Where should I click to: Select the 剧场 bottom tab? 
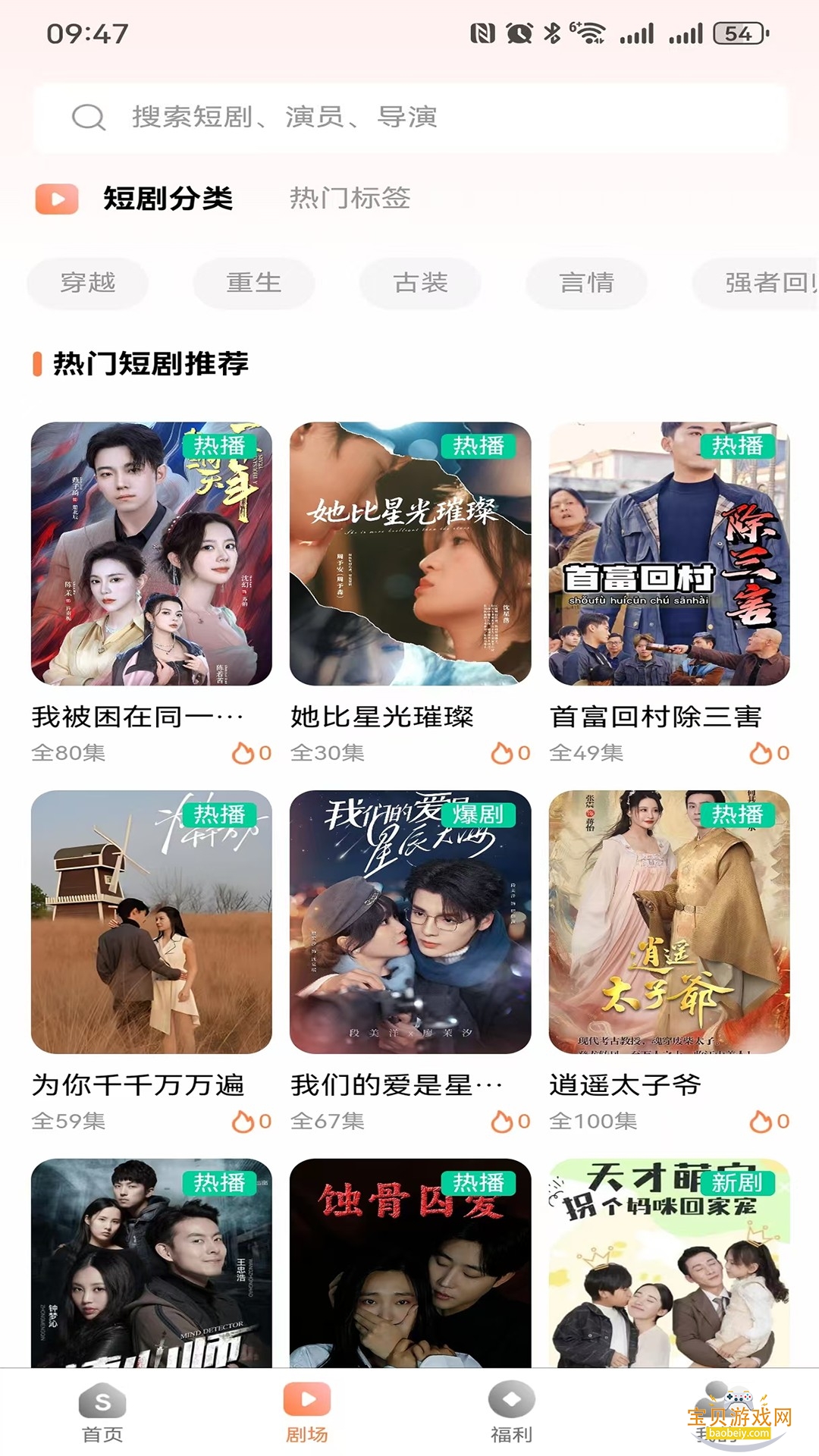(307, 1414)
